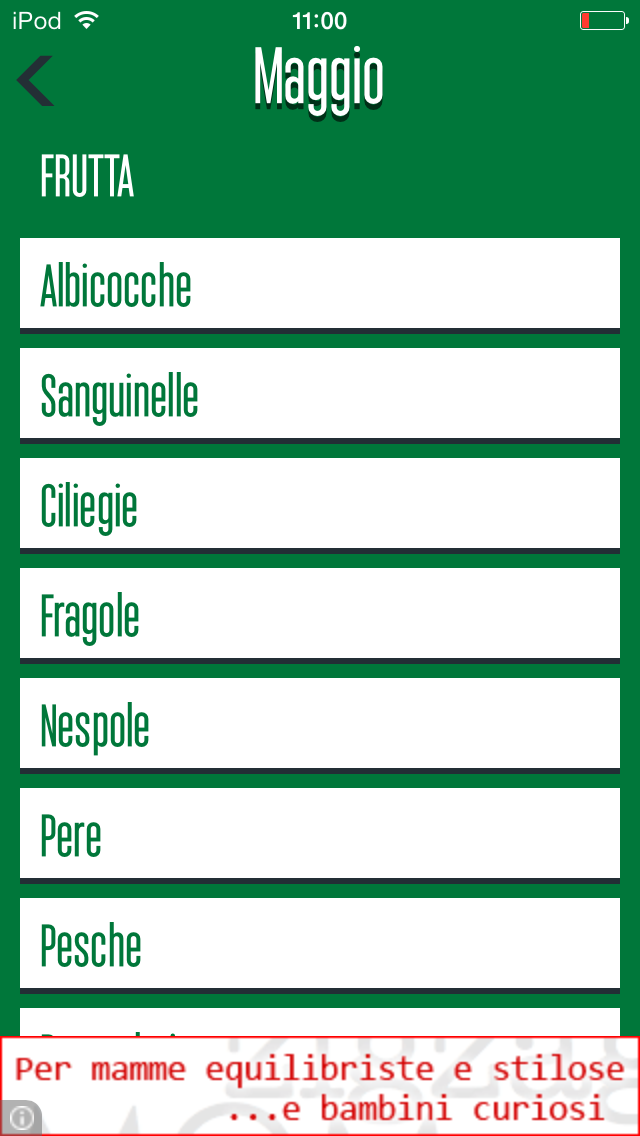Viewport: 640px width, 1136px height.
Task: Tap the Fragole row
Action: 320,614
